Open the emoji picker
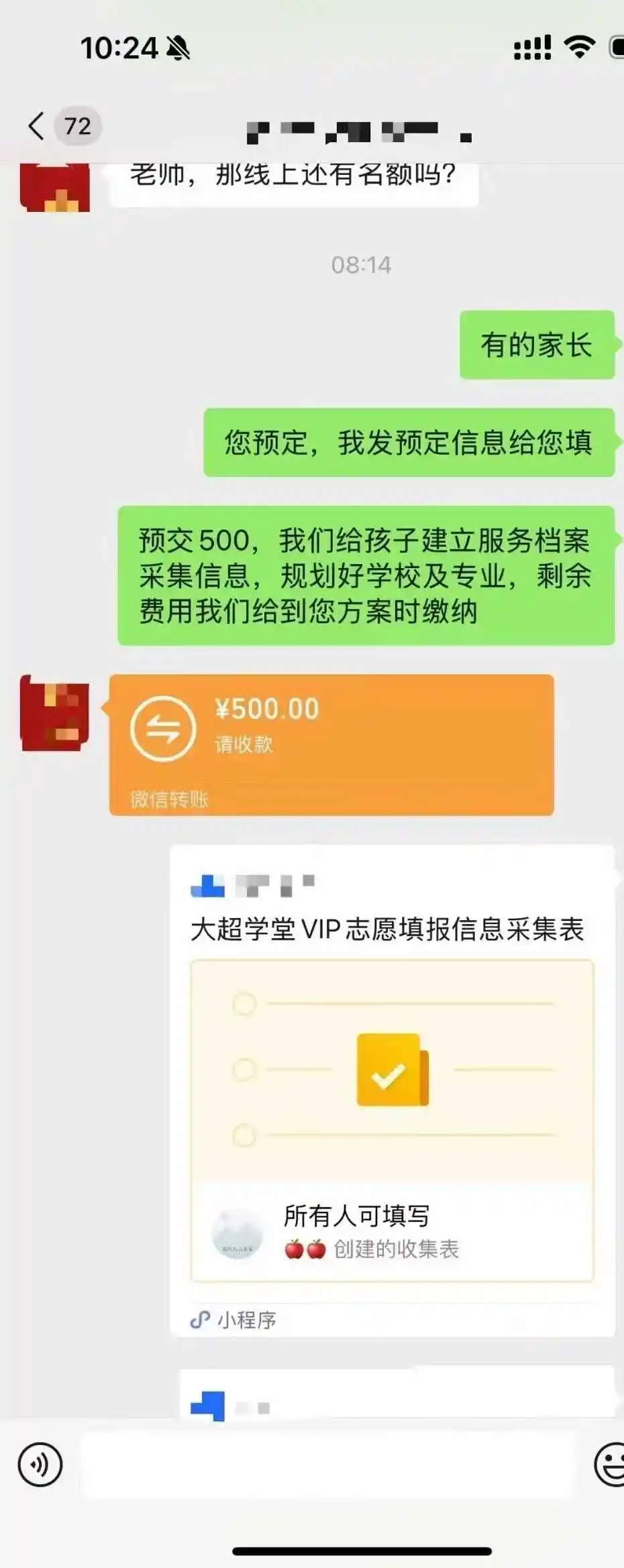Image resolution: width=624 pixels, height=1568 pixels. (x=609, y=1465)
